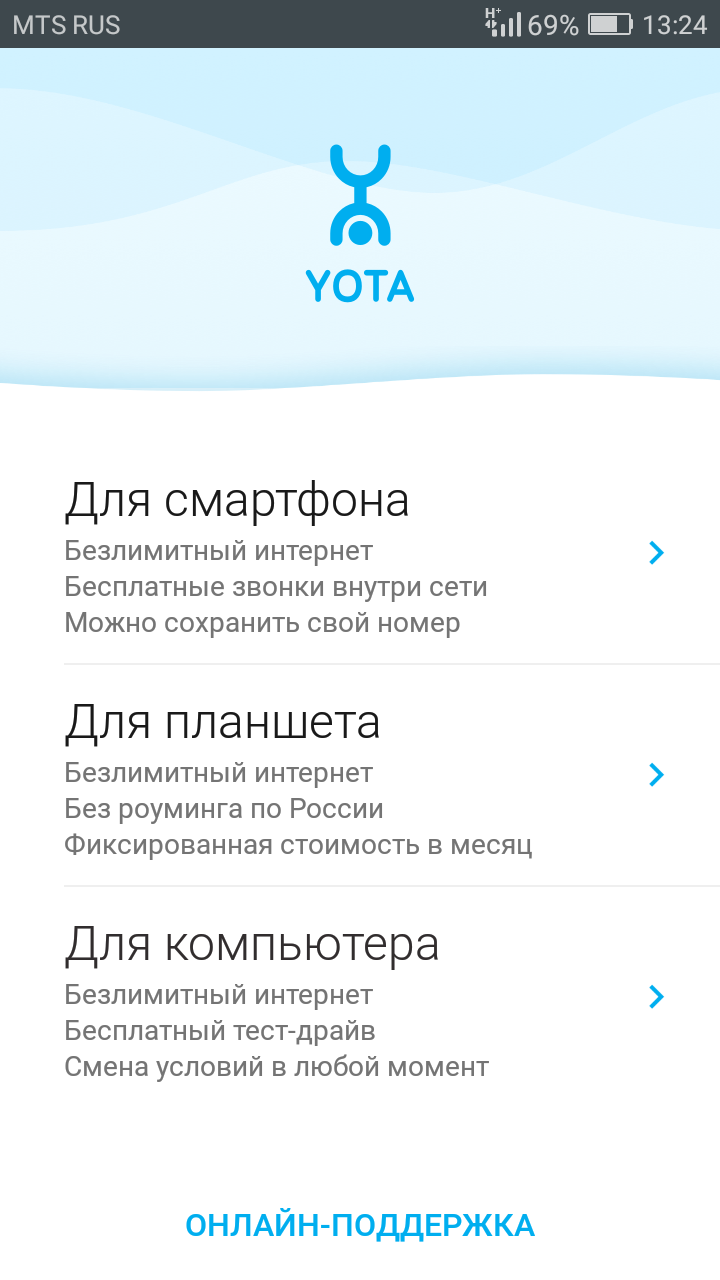
Task: Choose the 'Для компьютера' plan option
Action: point(360,998)
